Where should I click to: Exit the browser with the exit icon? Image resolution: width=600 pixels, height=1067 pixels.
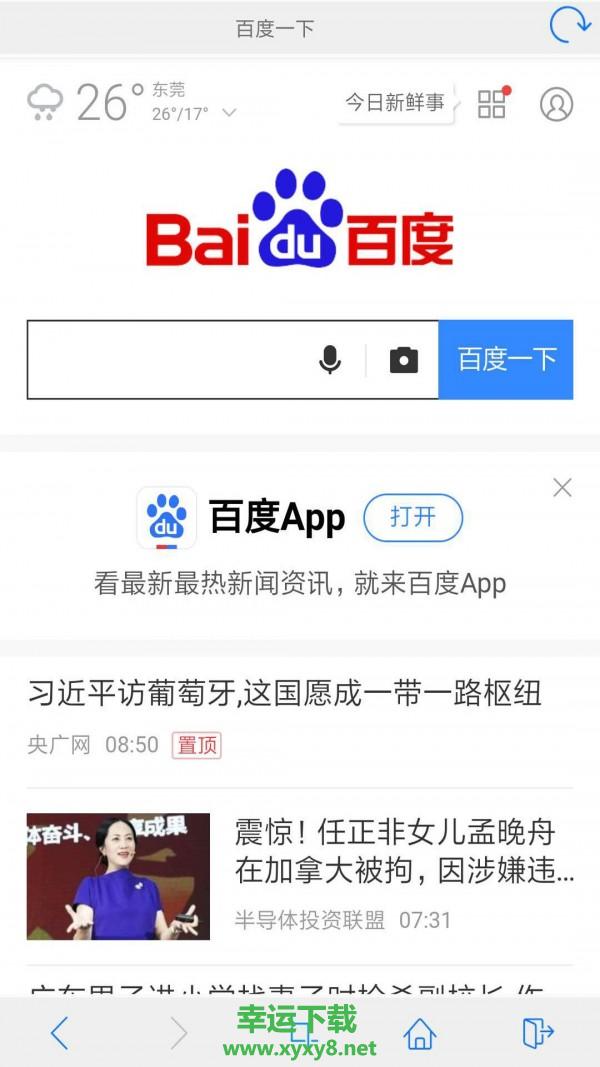[537, 1032]
